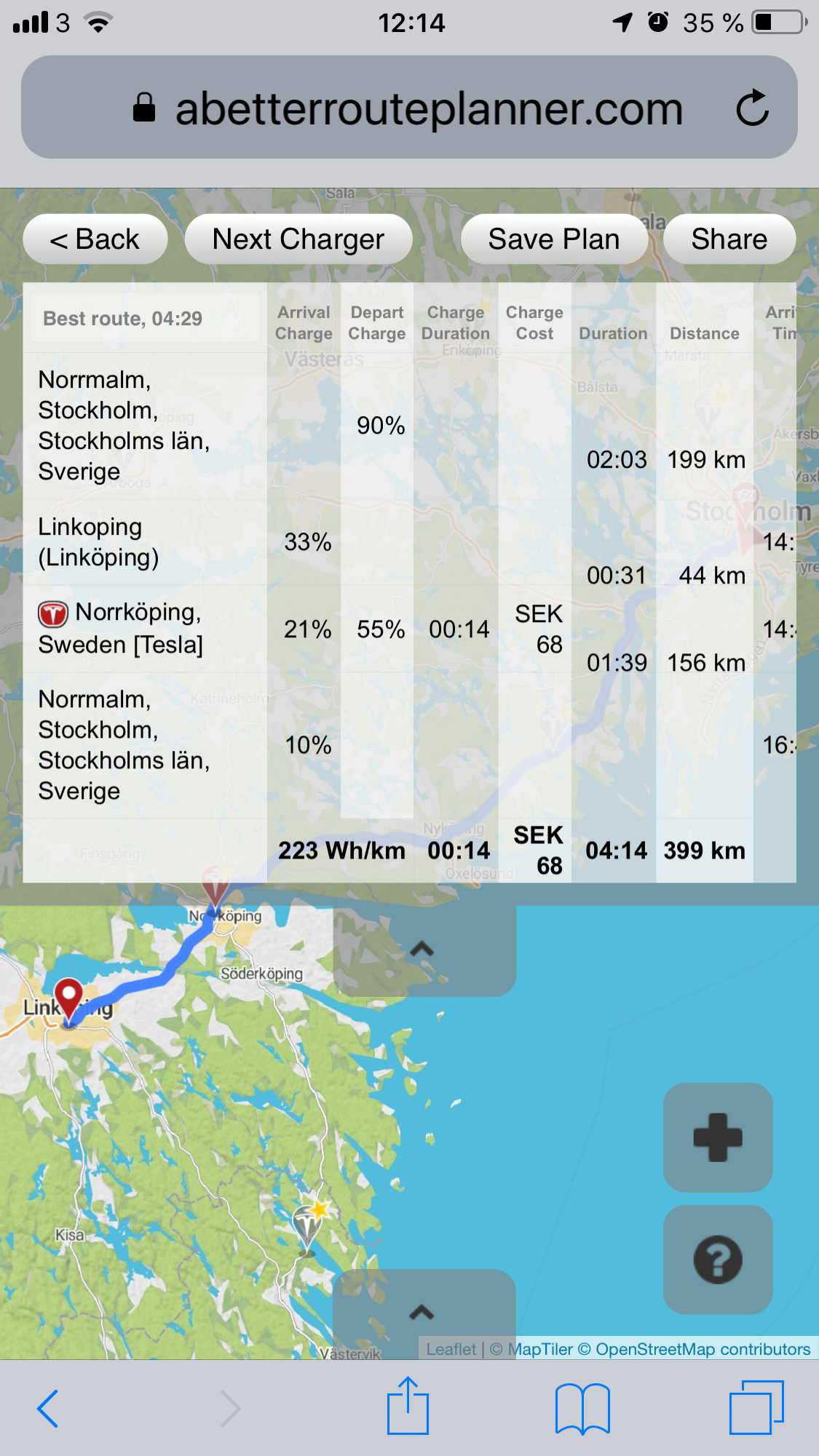Open the plus button on the map
Image resolution: width=819 pixels, height=1456 pixels.
[x=718, y=1137]
